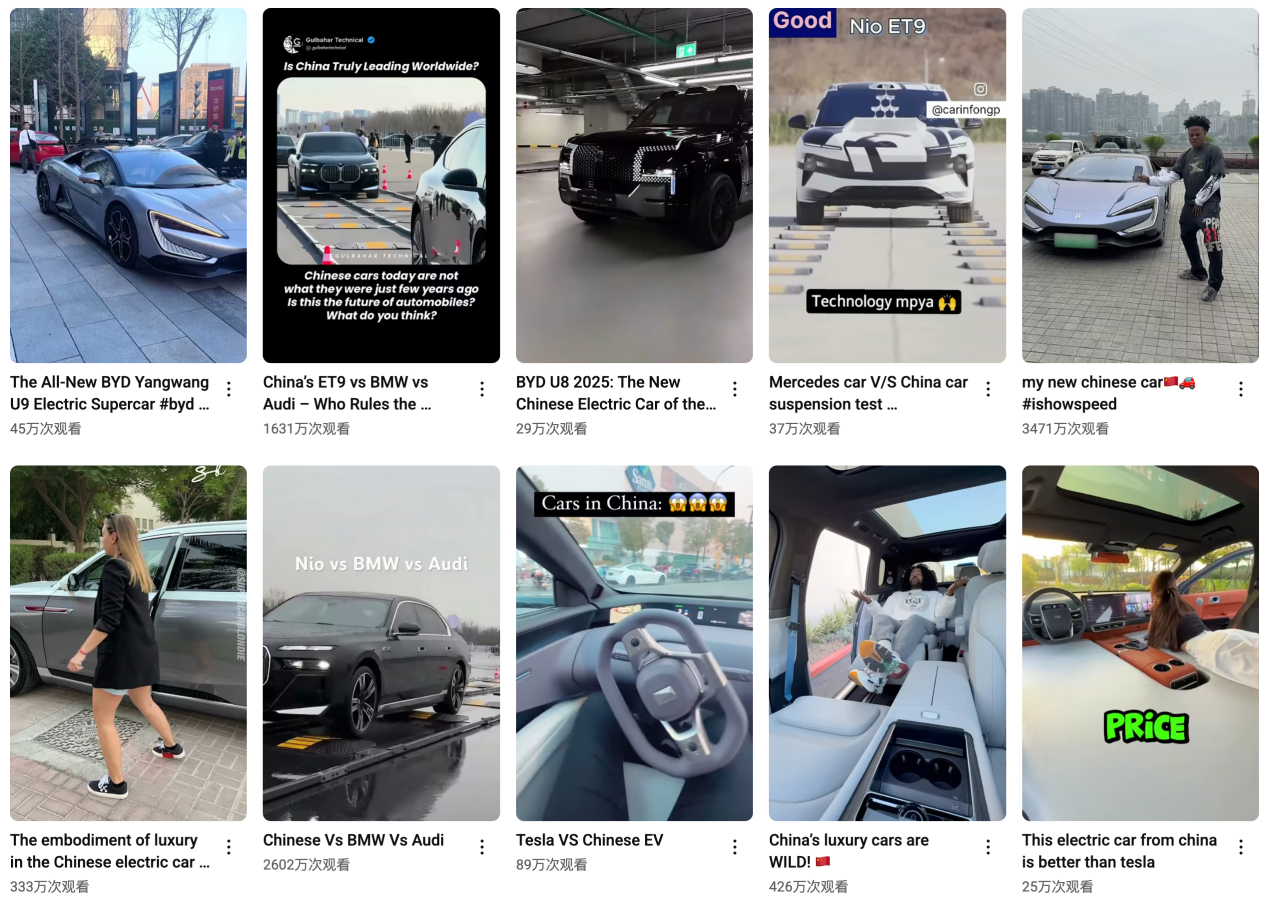Open 'China's luxury cars are WILD!' video
This screenshot has width=1269, height=908.
[x=887, y=643]
